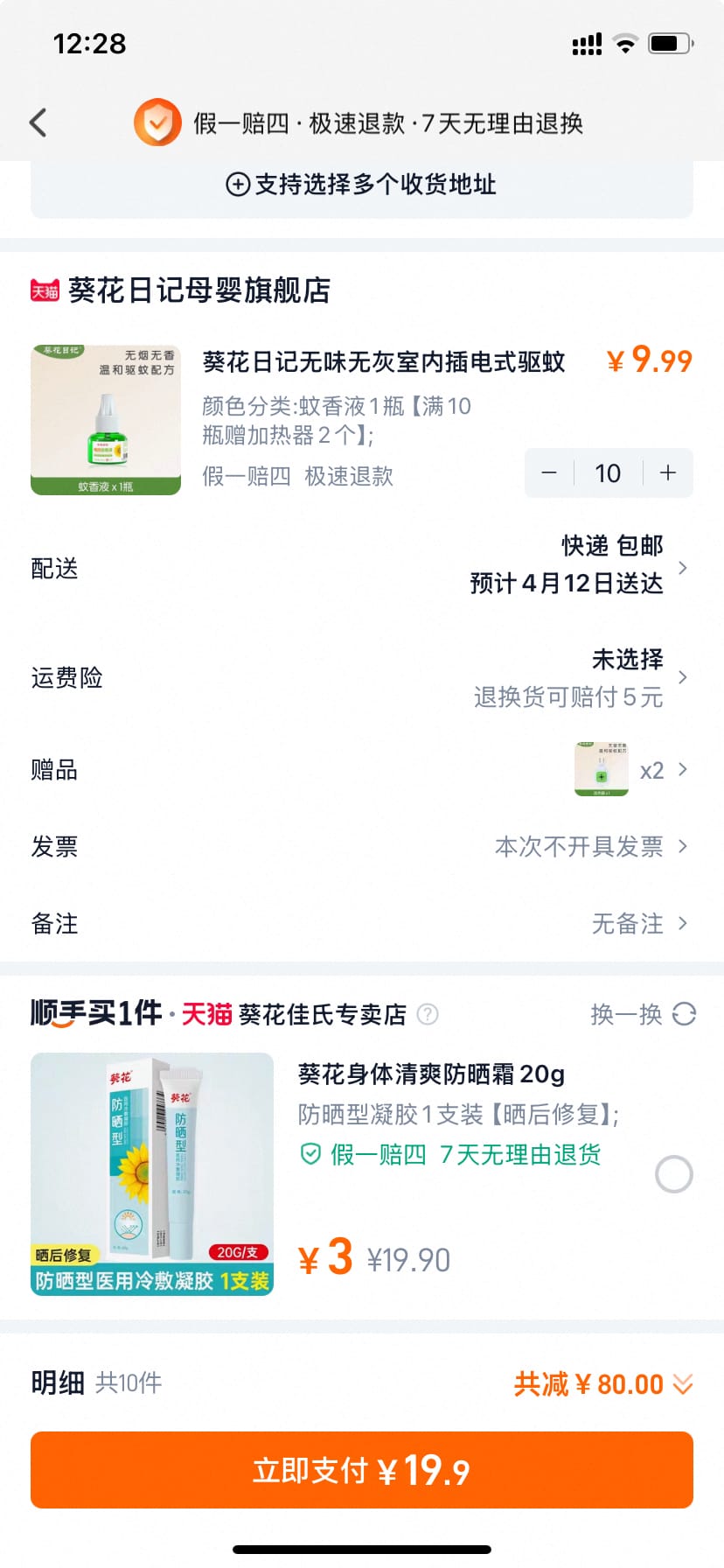
Task: Click the green guarantee check icon on sunscreen
Action: point(313,1155)
